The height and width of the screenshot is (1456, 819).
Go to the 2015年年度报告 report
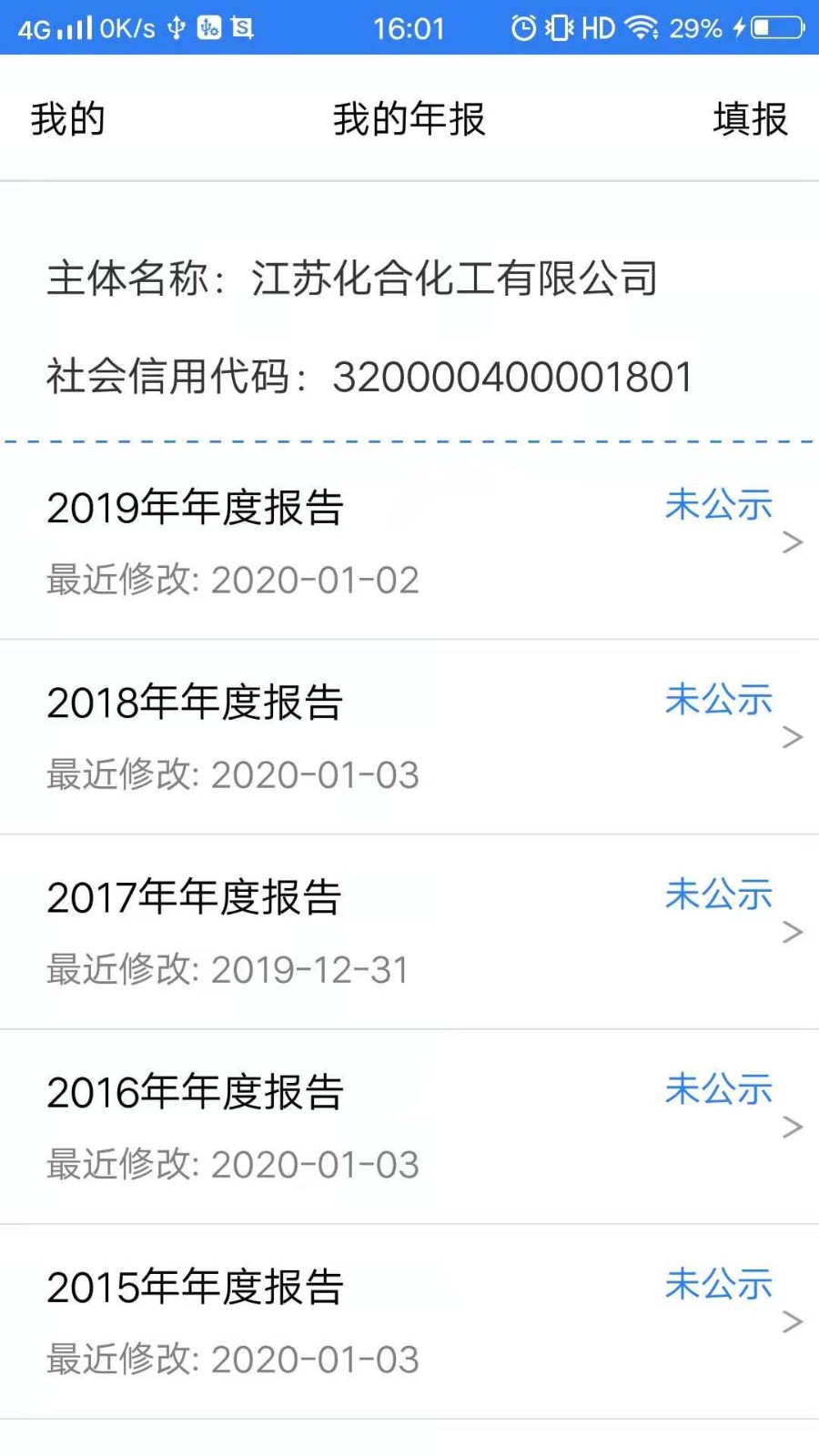409,1321
